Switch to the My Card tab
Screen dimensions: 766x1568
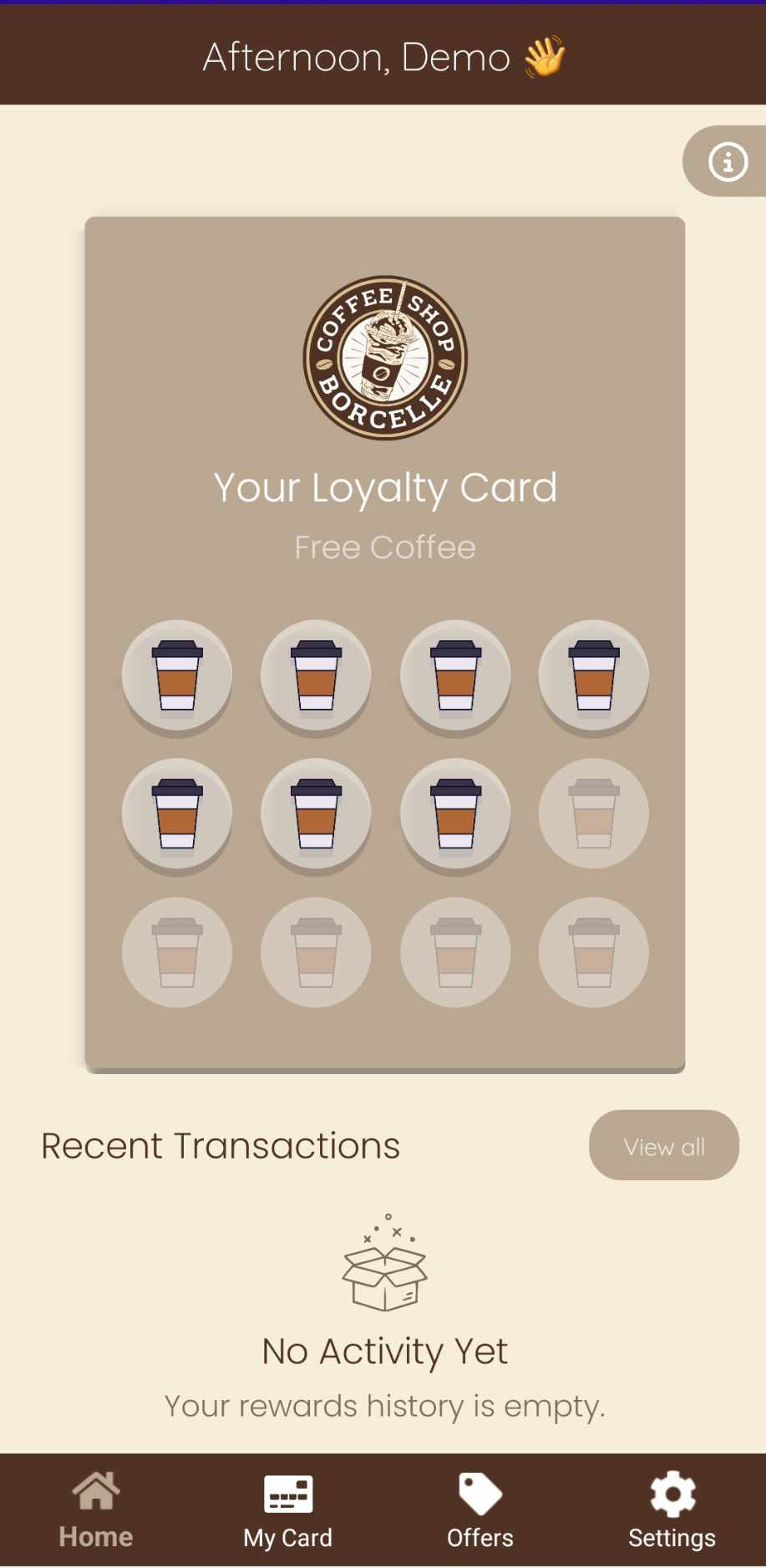pos(287,1536)
